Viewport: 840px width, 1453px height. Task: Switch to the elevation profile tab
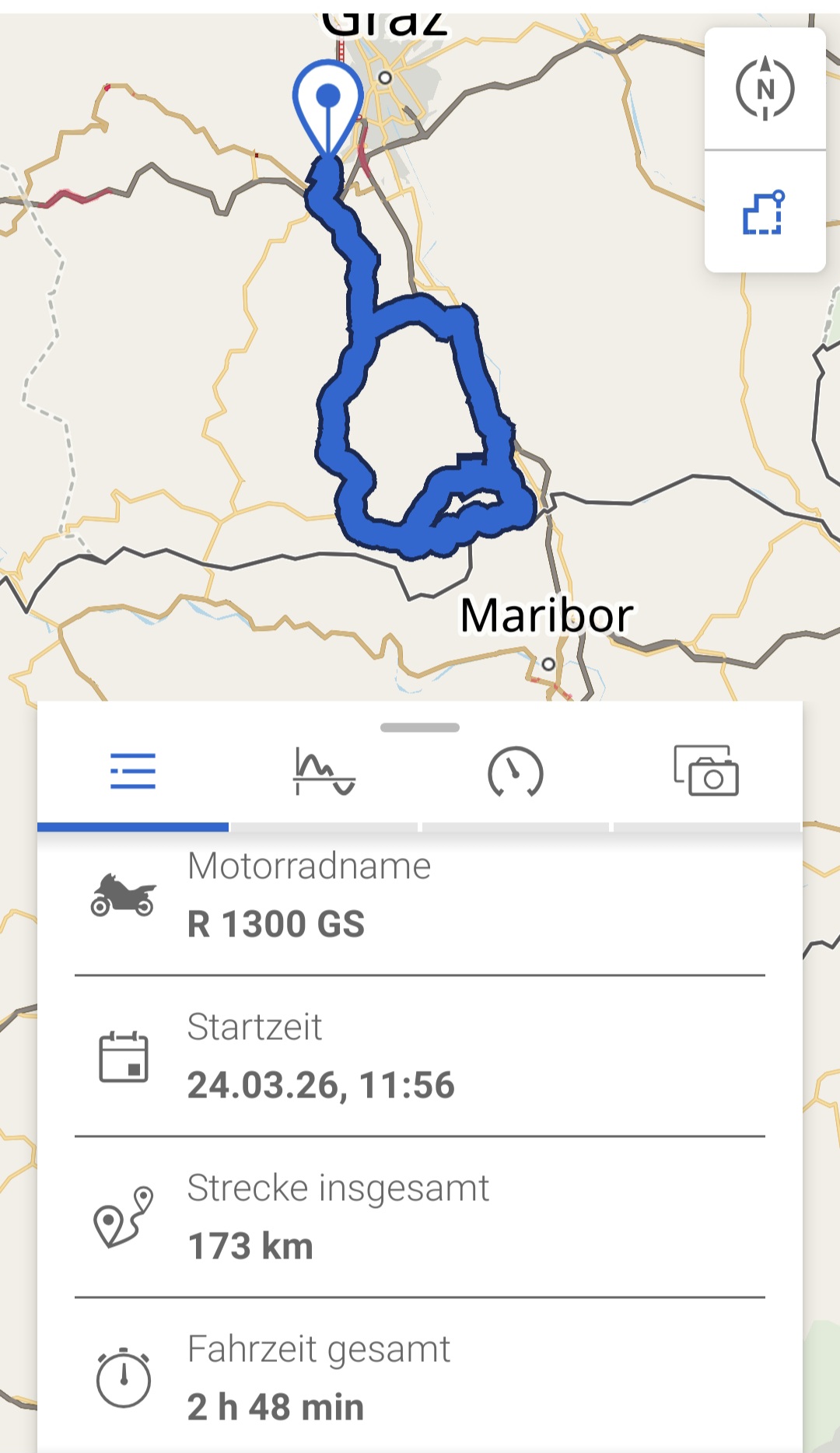coord(324,772)
